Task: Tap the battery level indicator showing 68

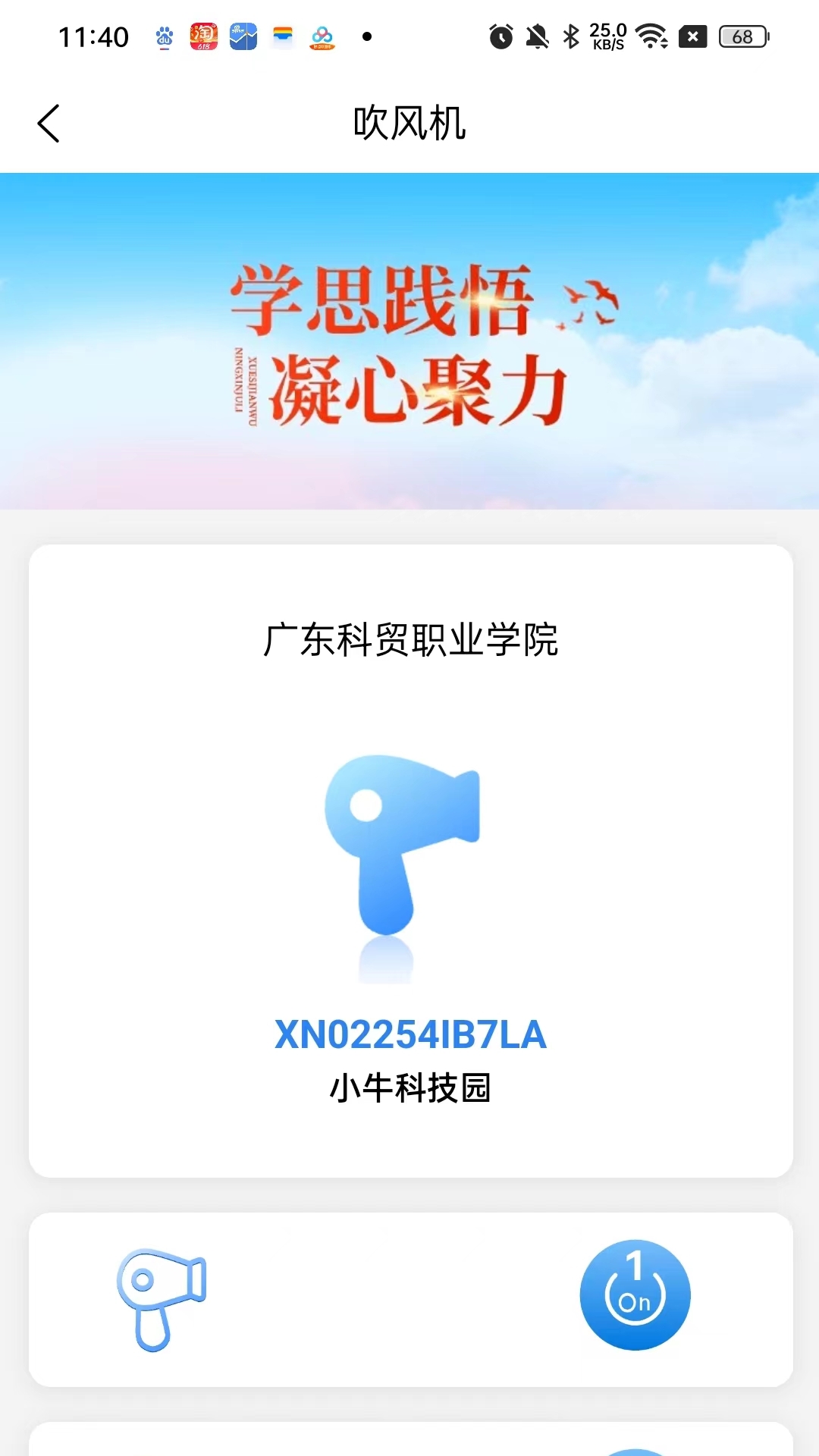Action: (737, 35)
